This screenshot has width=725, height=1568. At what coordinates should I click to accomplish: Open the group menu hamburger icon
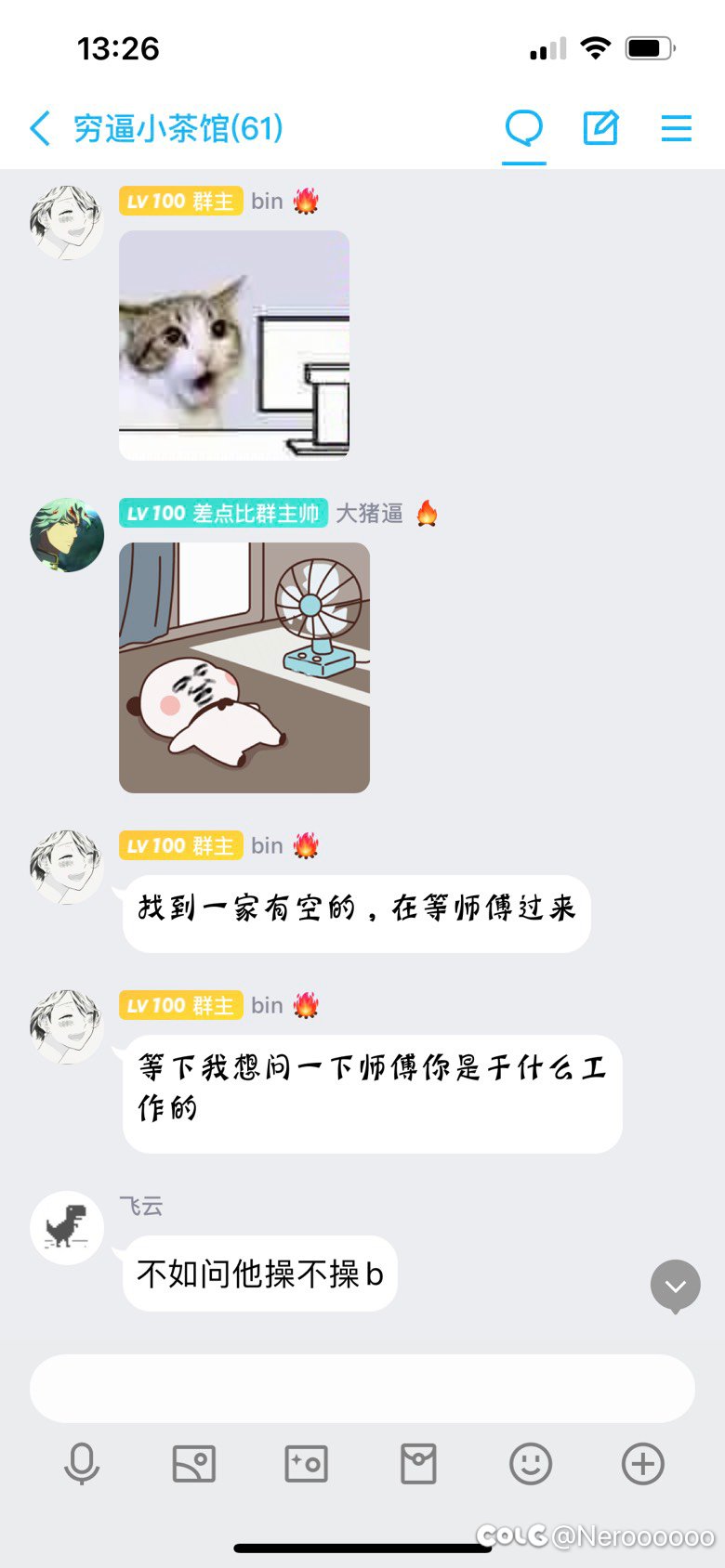[x=677, y=128]
